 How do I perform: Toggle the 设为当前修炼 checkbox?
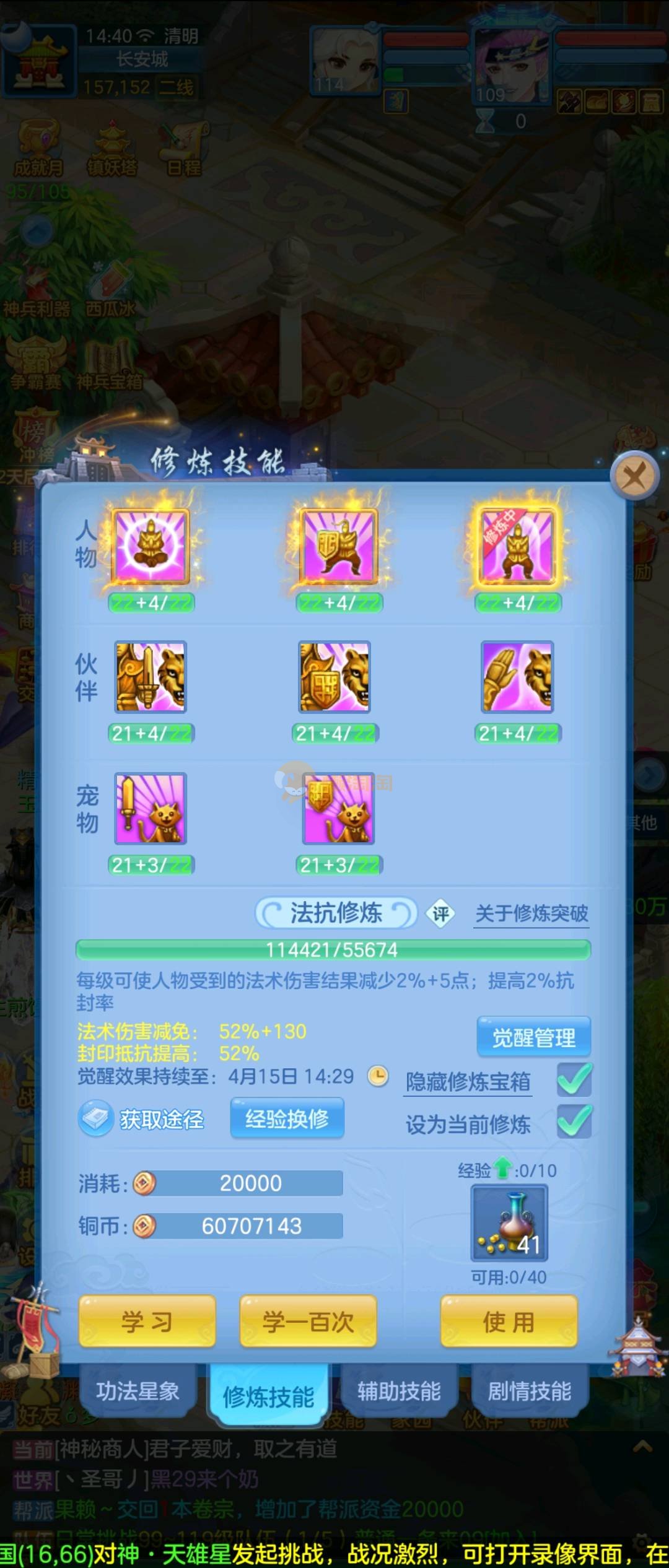tap(574, 1122)
